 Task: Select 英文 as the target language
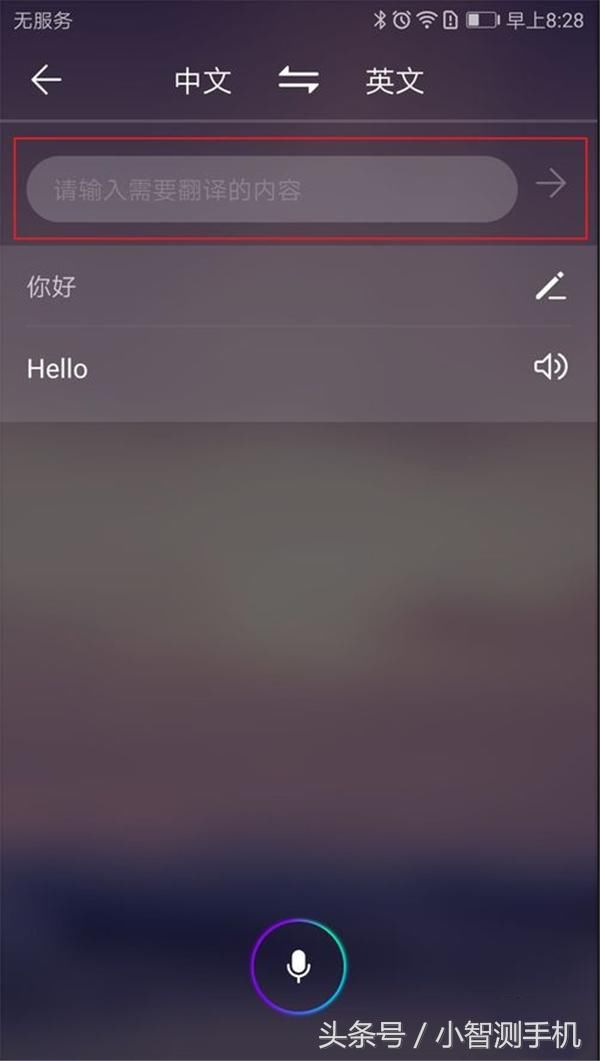395,82
